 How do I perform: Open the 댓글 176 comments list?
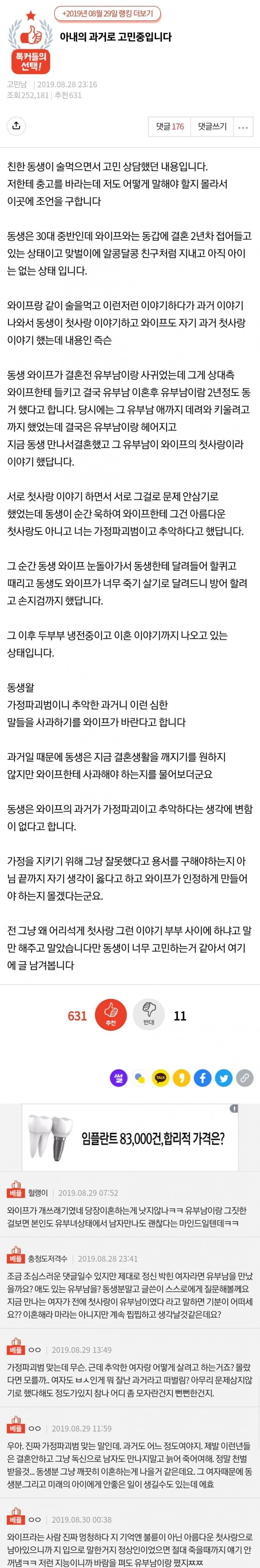coord(169,127)
